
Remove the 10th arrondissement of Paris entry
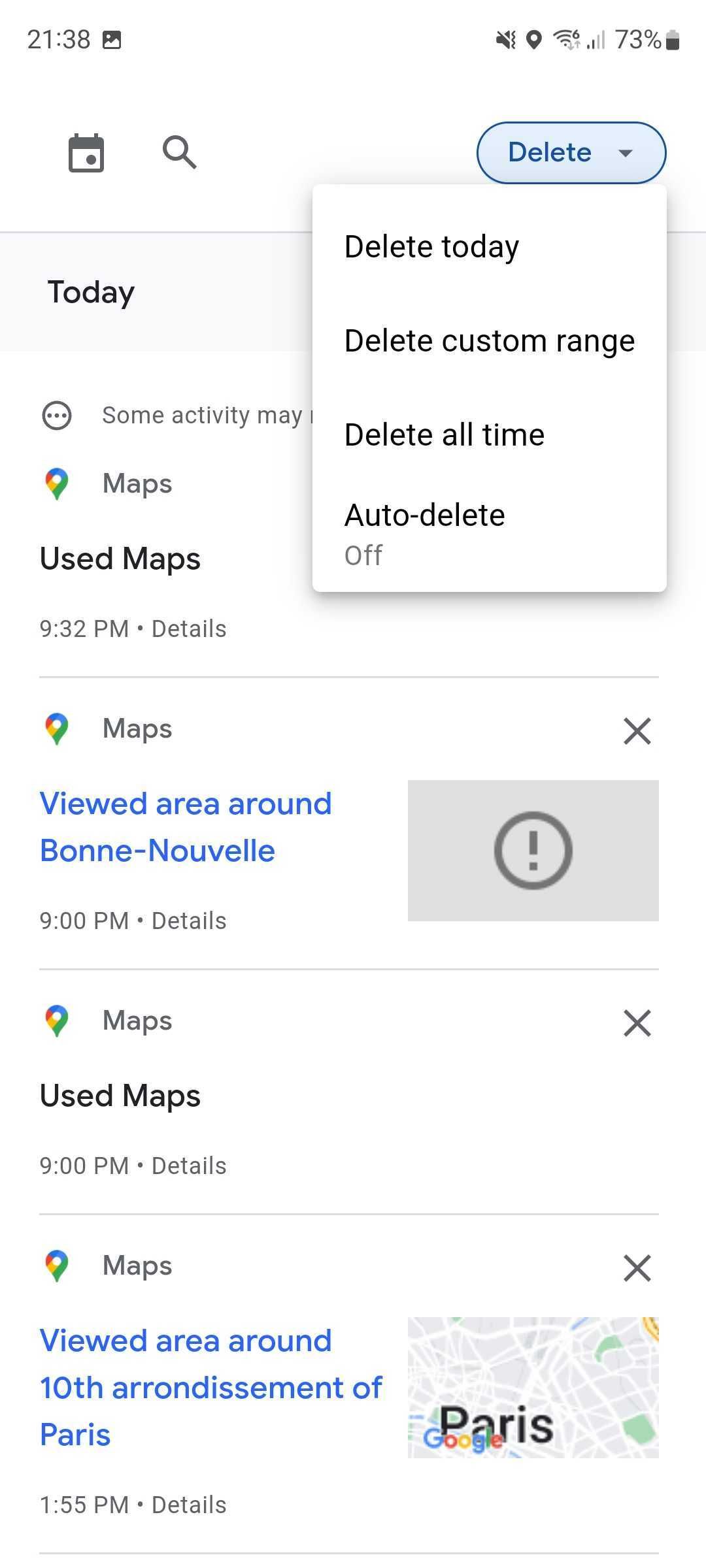(x=637, y=1268)
